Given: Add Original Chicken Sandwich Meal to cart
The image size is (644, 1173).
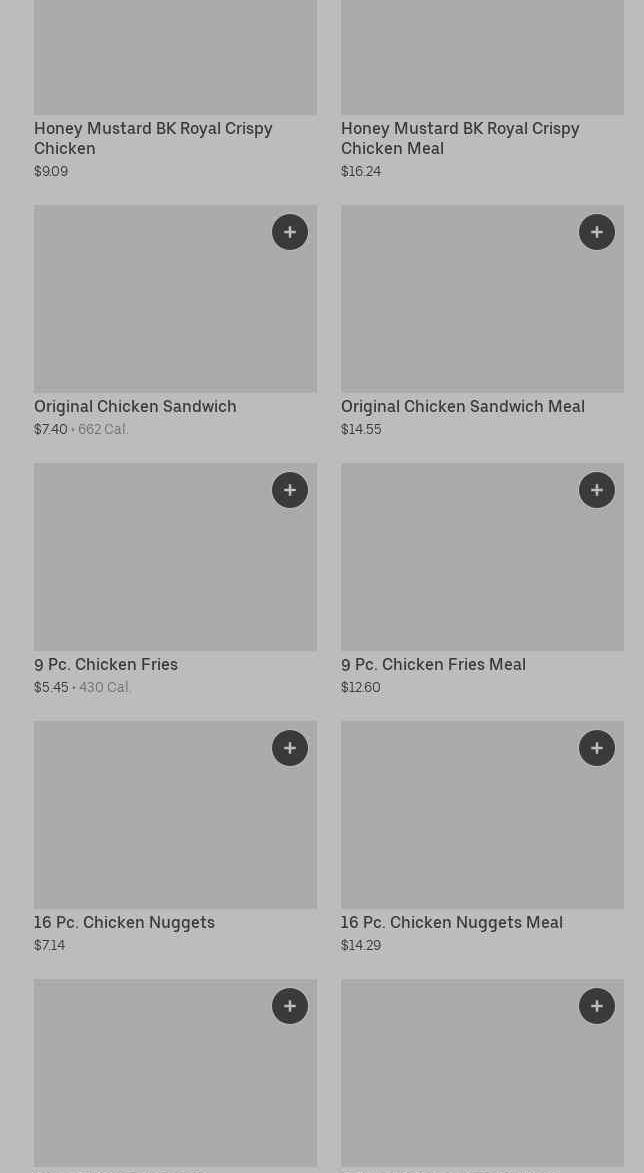Looking at the screenshot, I should pos(597,232).
